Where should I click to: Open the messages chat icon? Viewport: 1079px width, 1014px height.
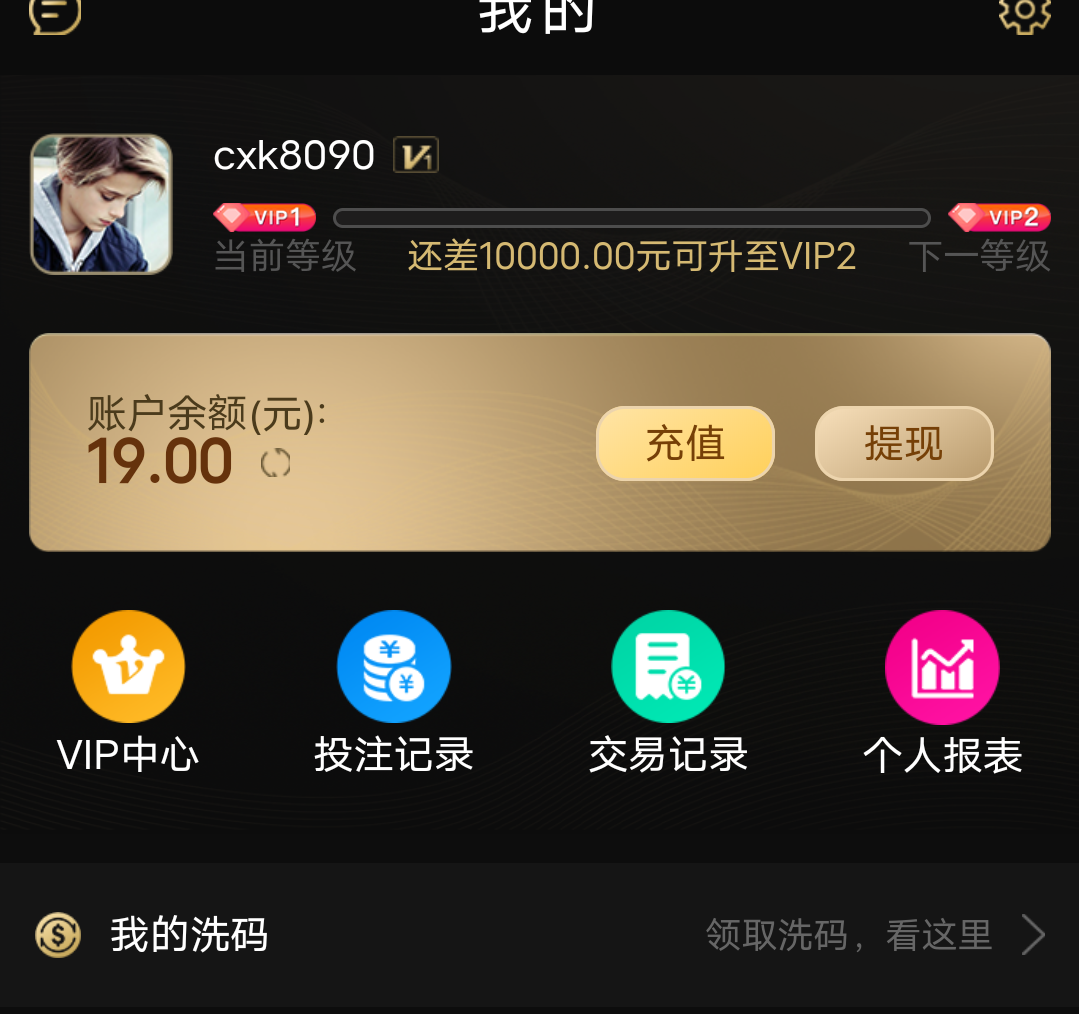55,12
